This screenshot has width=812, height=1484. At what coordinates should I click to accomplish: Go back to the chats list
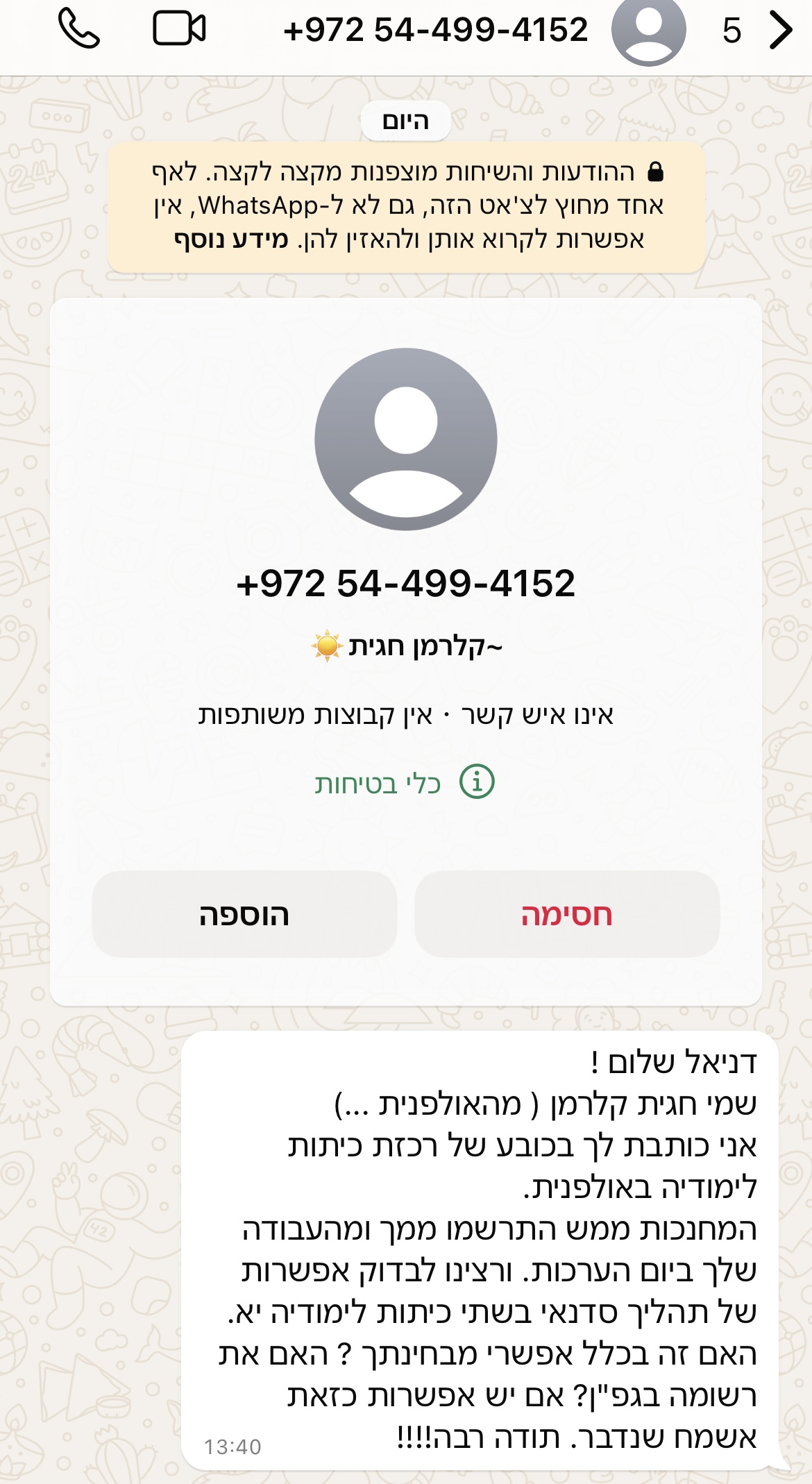[780, 30]
